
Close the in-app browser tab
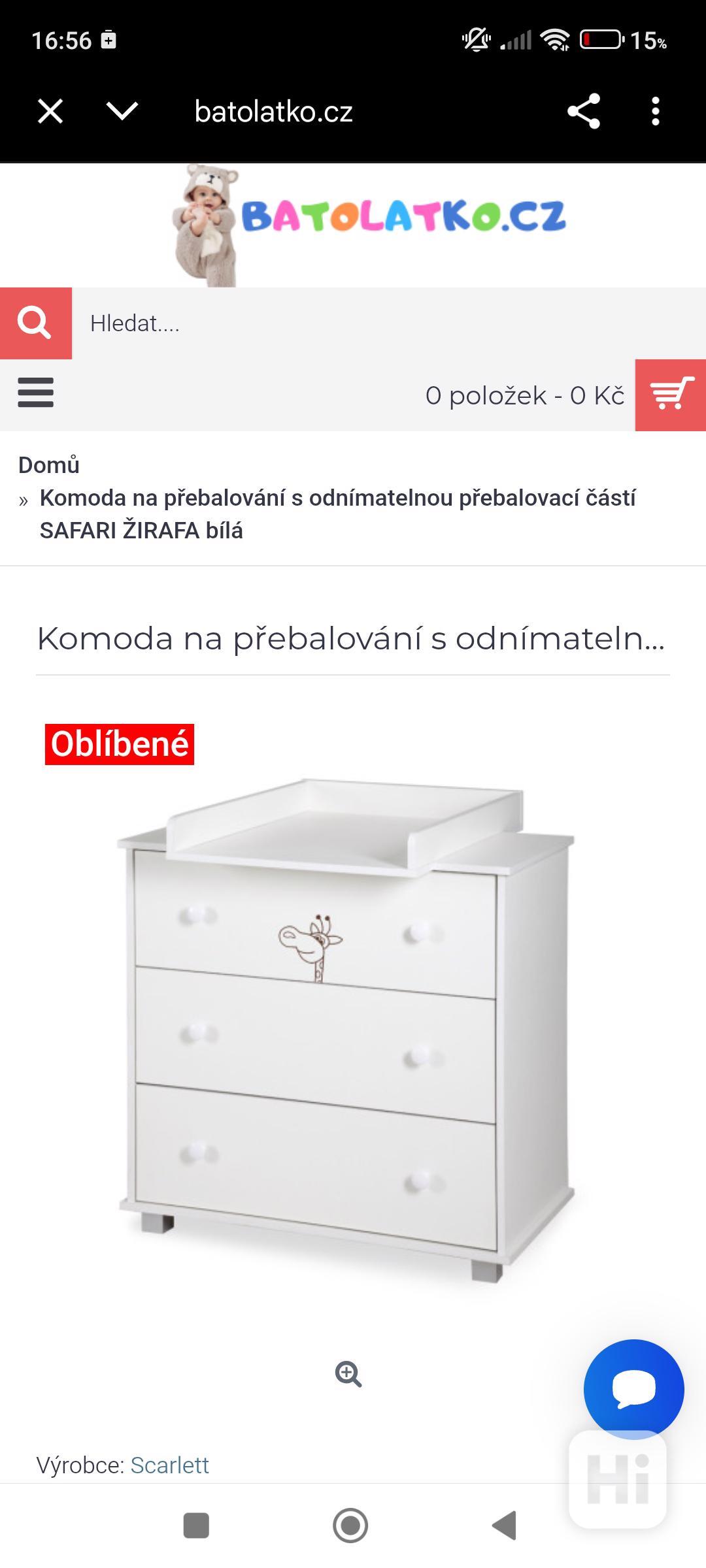pyautogui.click(x=50, y=111)
